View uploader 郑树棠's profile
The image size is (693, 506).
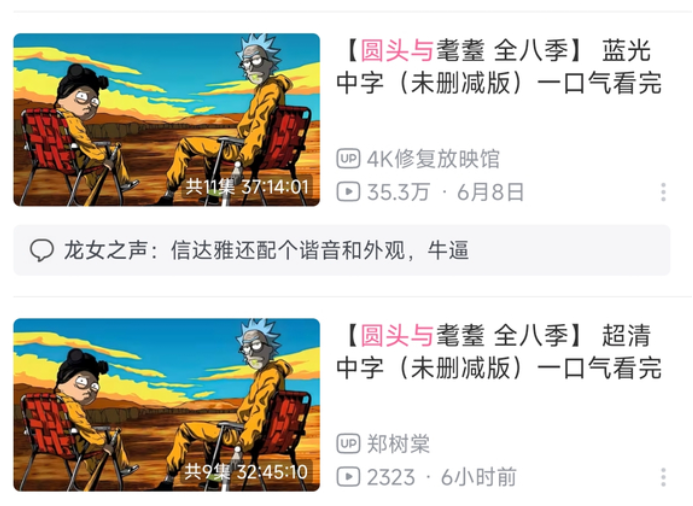click(398, 444)
